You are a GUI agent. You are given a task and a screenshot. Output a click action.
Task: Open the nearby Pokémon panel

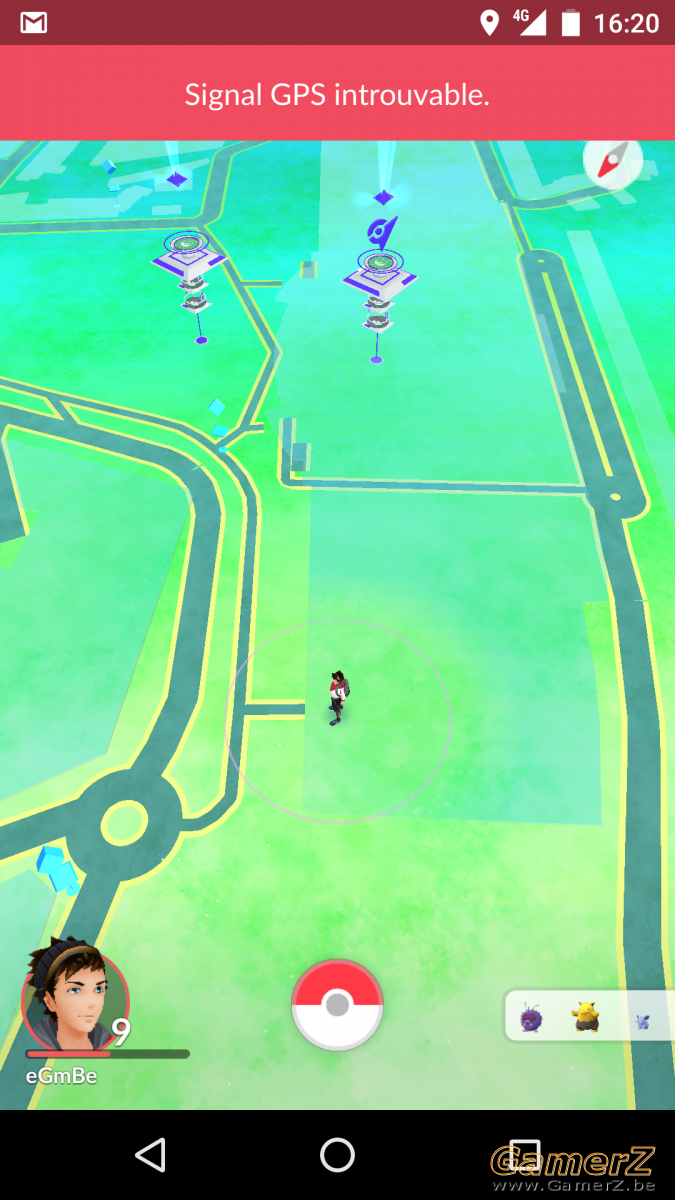(x=588, y=1017)
